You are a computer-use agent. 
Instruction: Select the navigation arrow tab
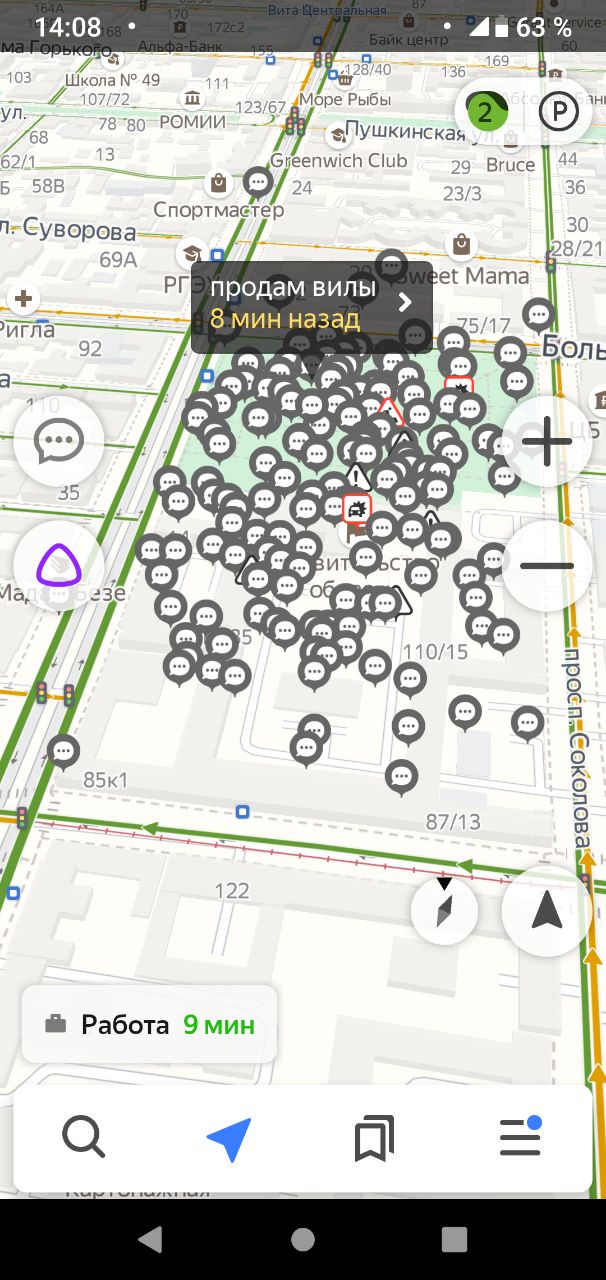click(x=229, y=1139)
